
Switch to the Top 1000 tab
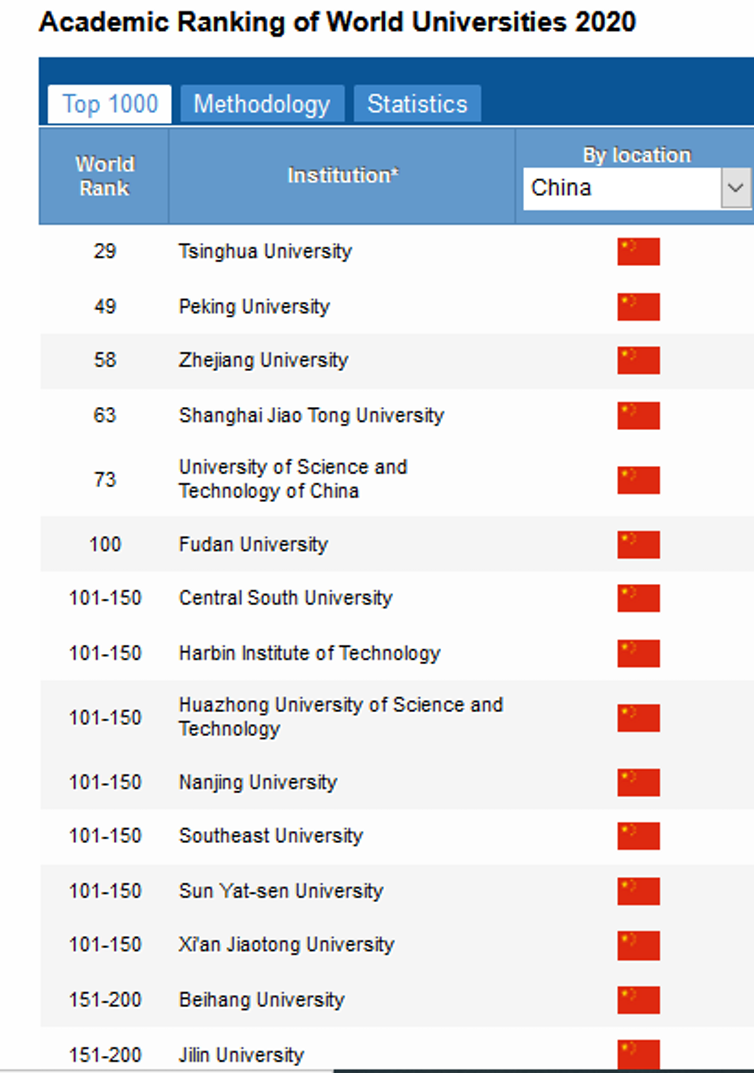coord(110,104)
